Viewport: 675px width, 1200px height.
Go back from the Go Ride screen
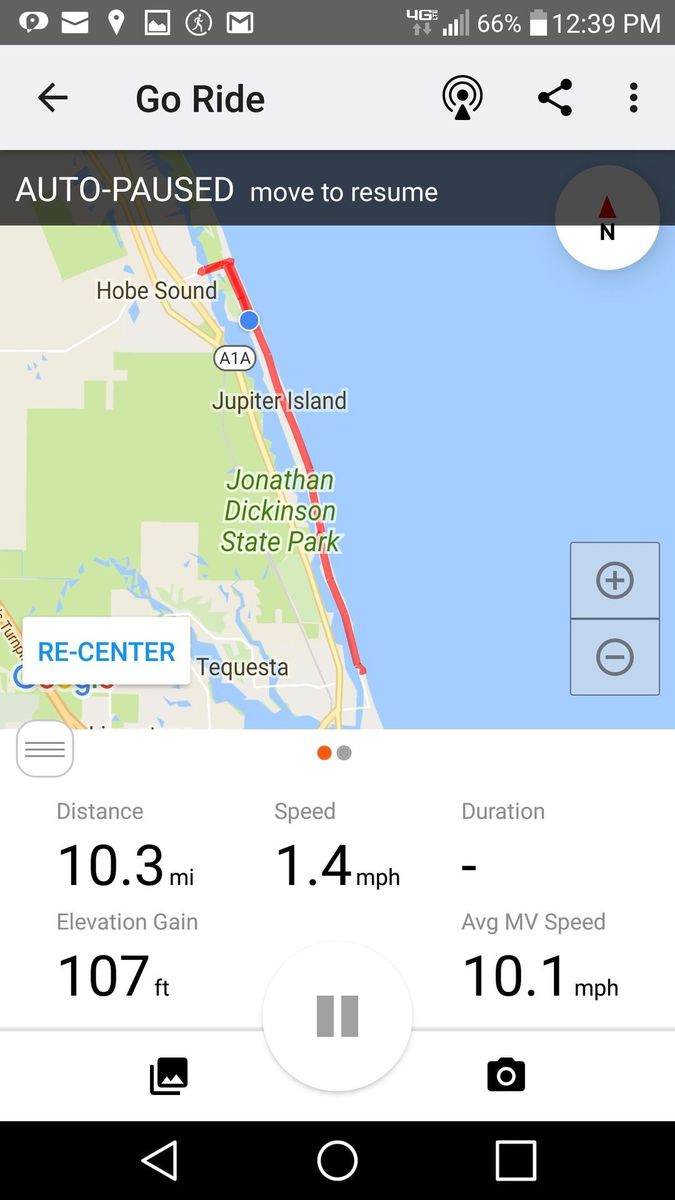point(52,98)
